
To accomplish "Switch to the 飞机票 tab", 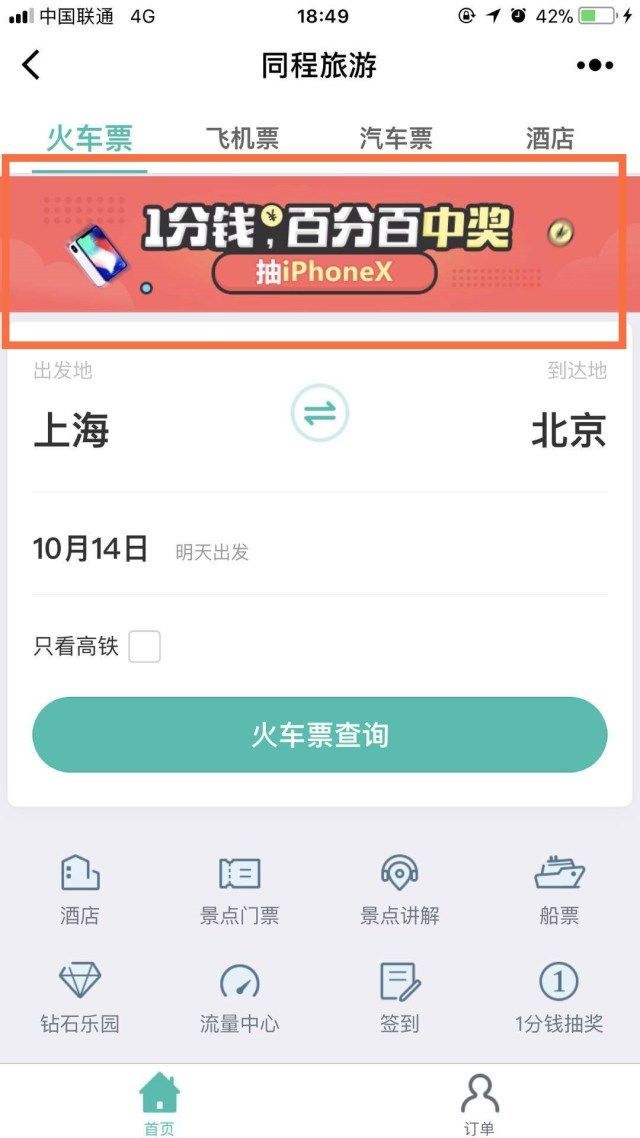I will [x=242, y=139].
